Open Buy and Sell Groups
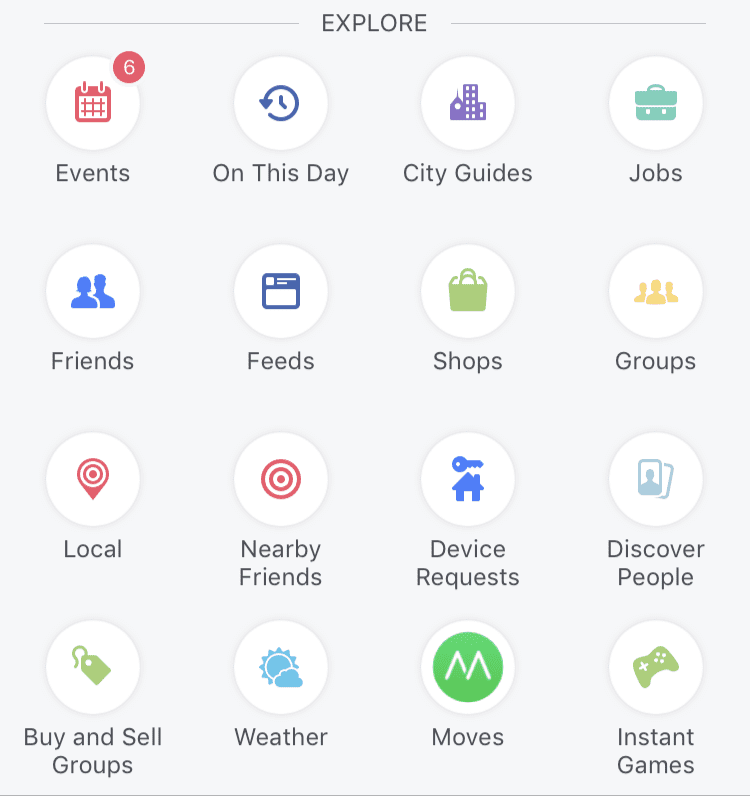The height and width of the screenshot is (796, 750). [x=93, y=667]
